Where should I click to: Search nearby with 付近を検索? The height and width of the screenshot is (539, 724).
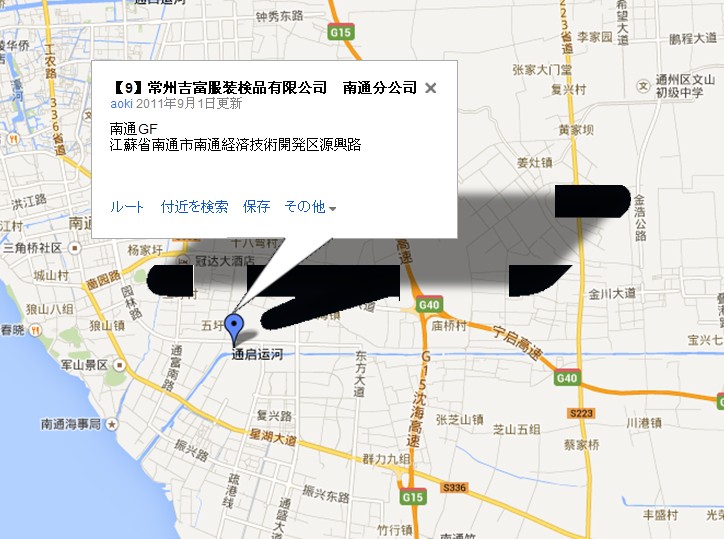[x=194, y=207]
